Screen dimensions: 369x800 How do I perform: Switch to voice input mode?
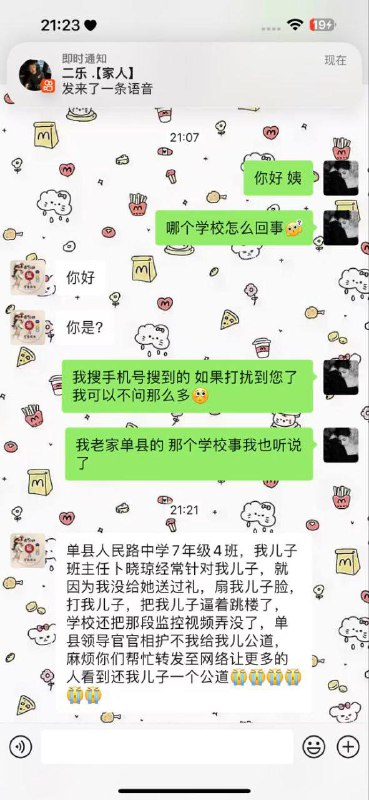coord(21,747)
